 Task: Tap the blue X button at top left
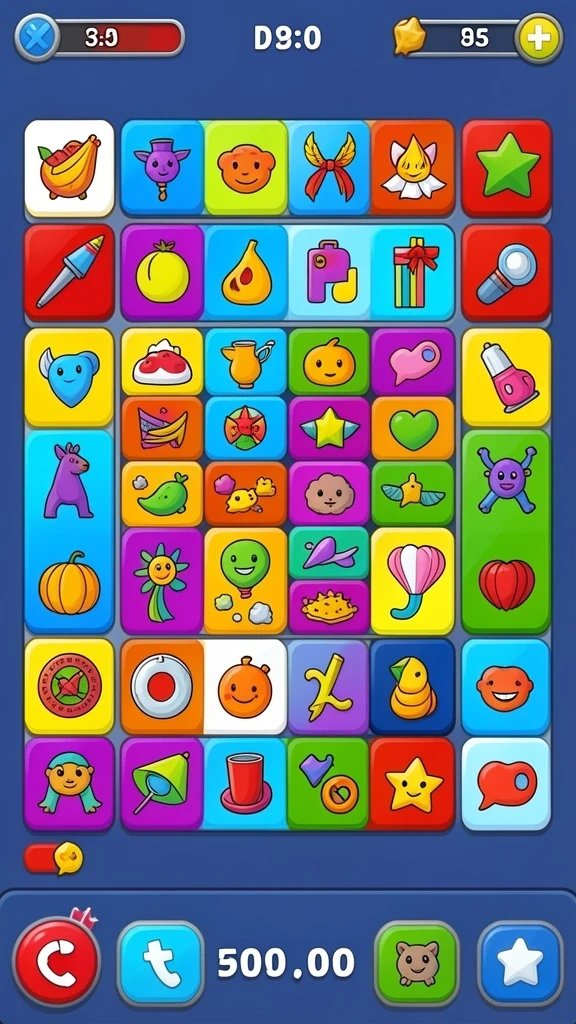pos(38,37)
